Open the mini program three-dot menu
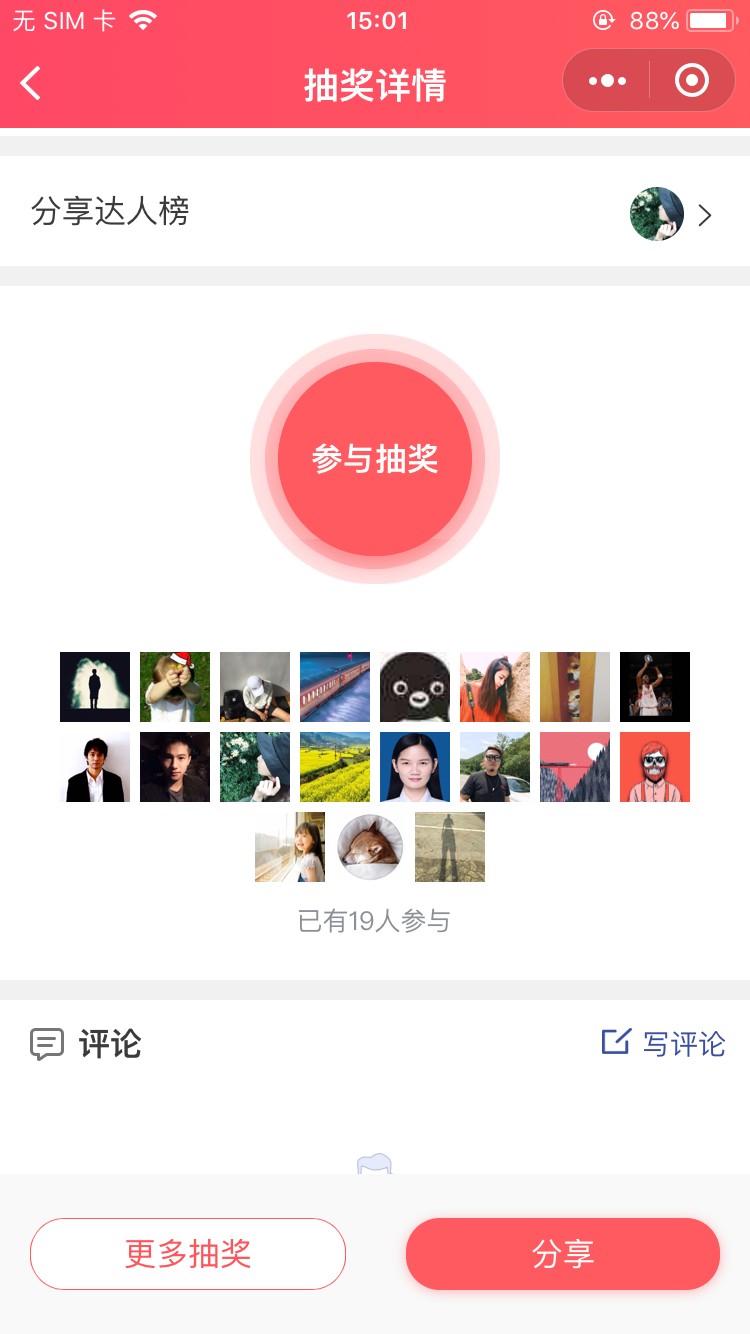 [x=607, y=81]
